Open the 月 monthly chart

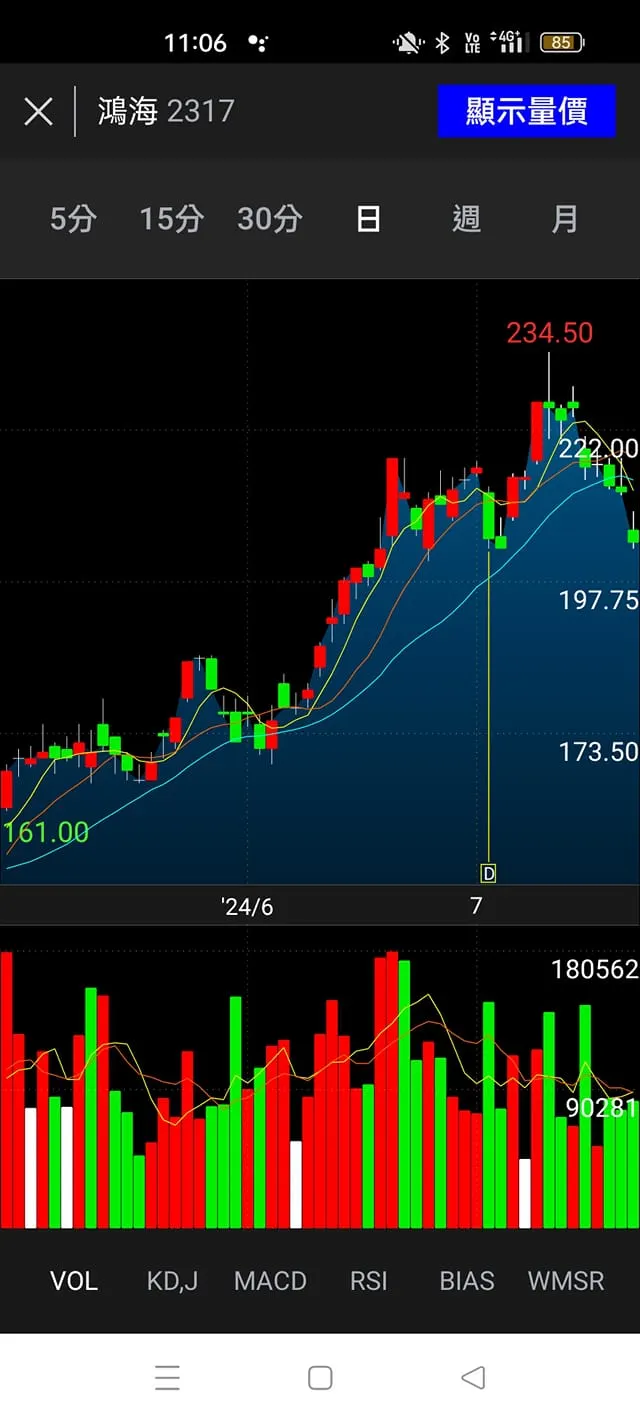pyautogui.click(x=565, y=219)
